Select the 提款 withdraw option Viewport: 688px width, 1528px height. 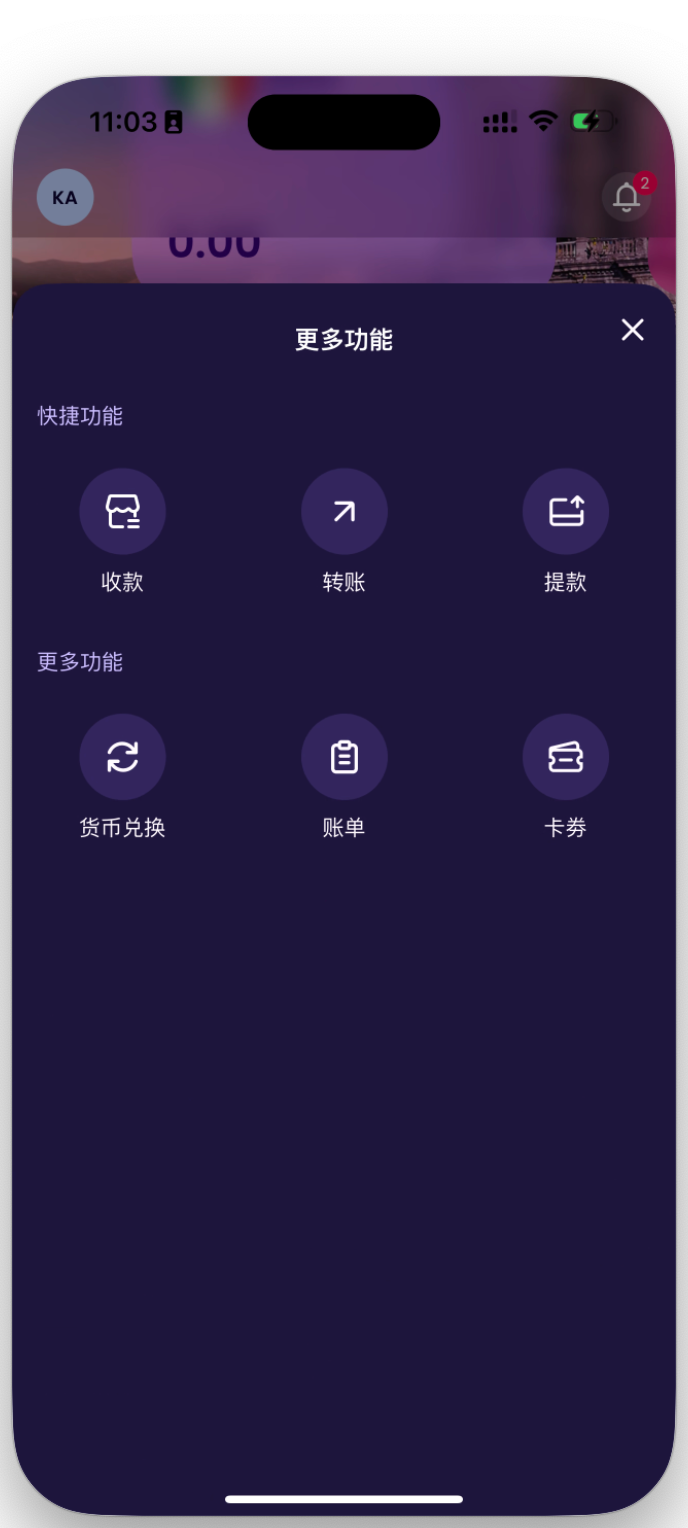point(565,512)
